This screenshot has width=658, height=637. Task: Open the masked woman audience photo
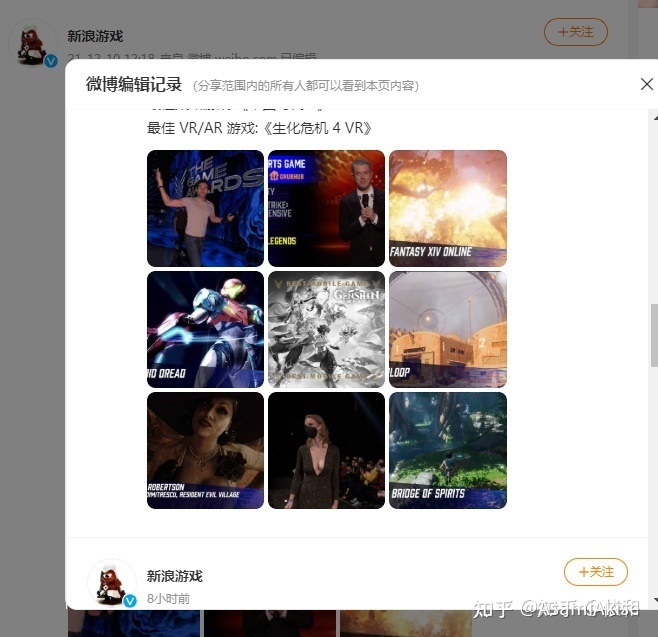[326, 450]
